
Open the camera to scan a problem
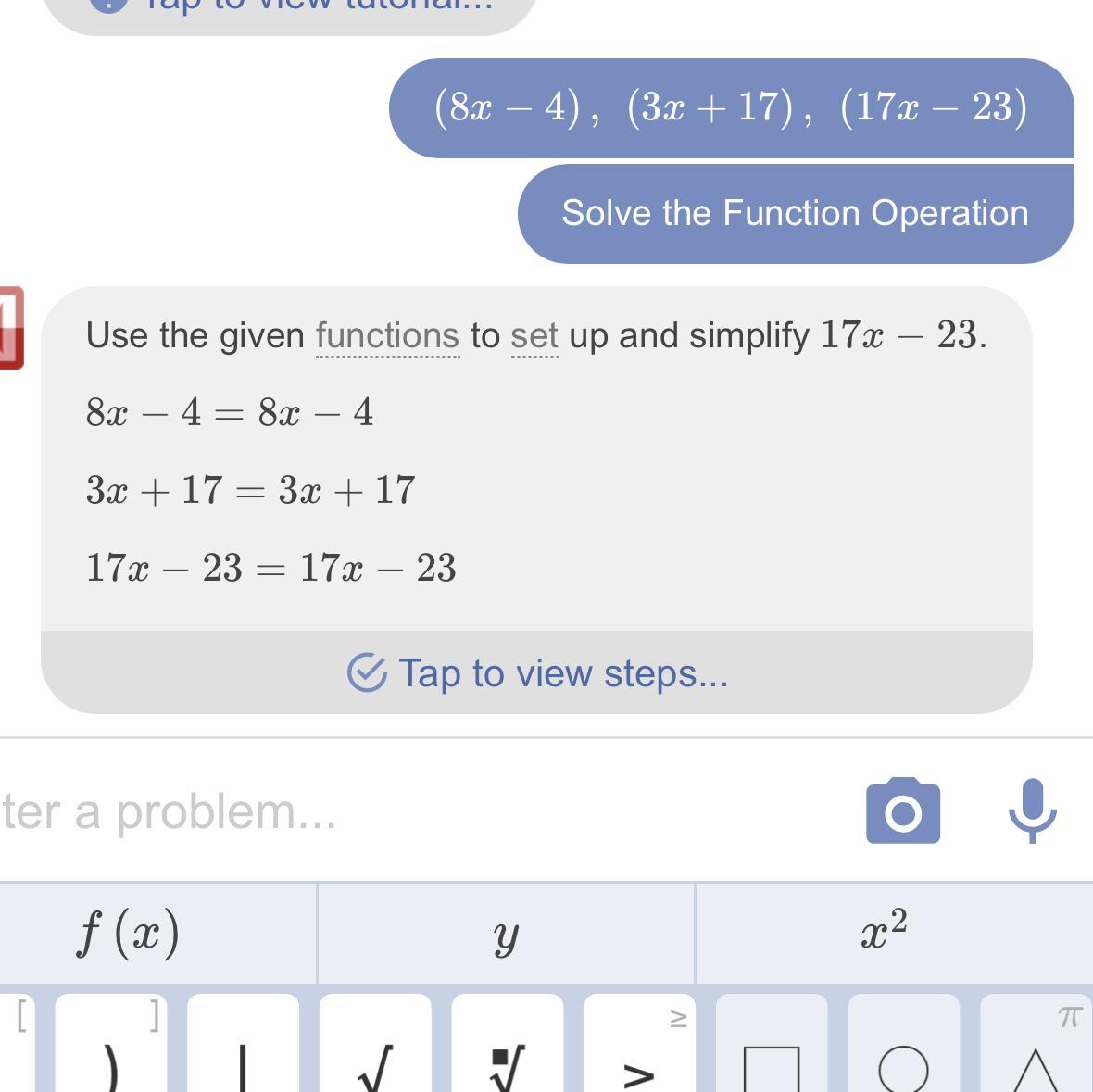click(903, 811)
